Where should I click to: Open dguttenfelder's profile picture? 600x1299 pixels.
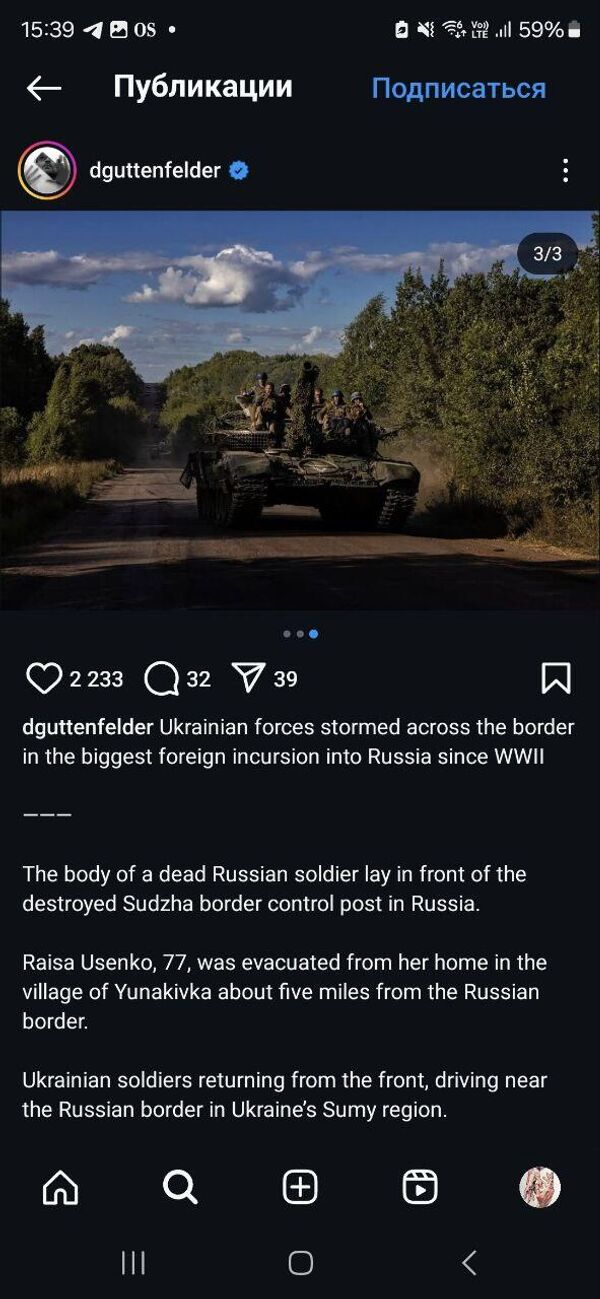click(47, 171)
